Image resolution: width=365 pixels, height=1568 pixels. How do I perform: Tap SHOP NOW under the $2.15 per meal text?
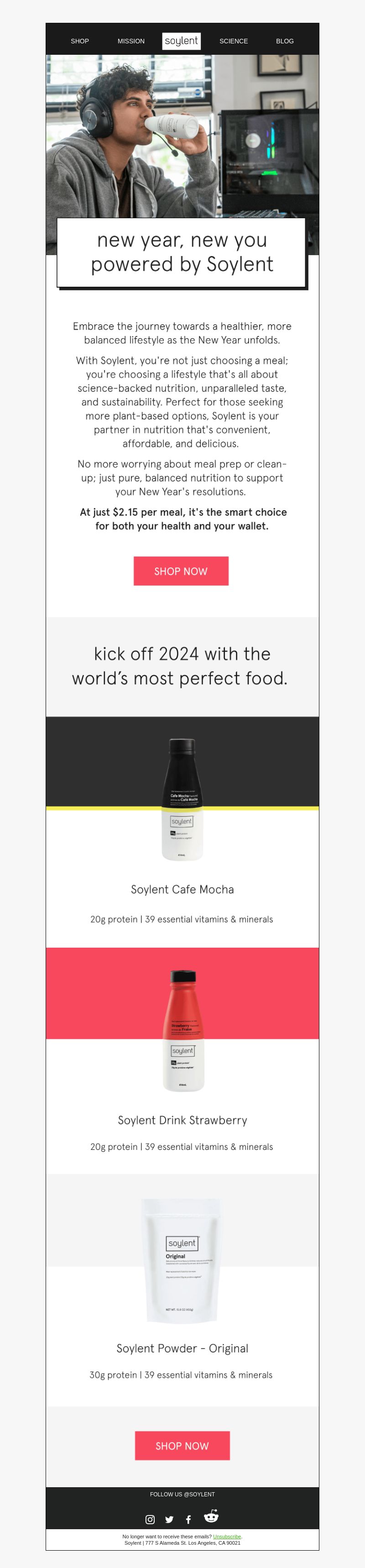[181, 571]
